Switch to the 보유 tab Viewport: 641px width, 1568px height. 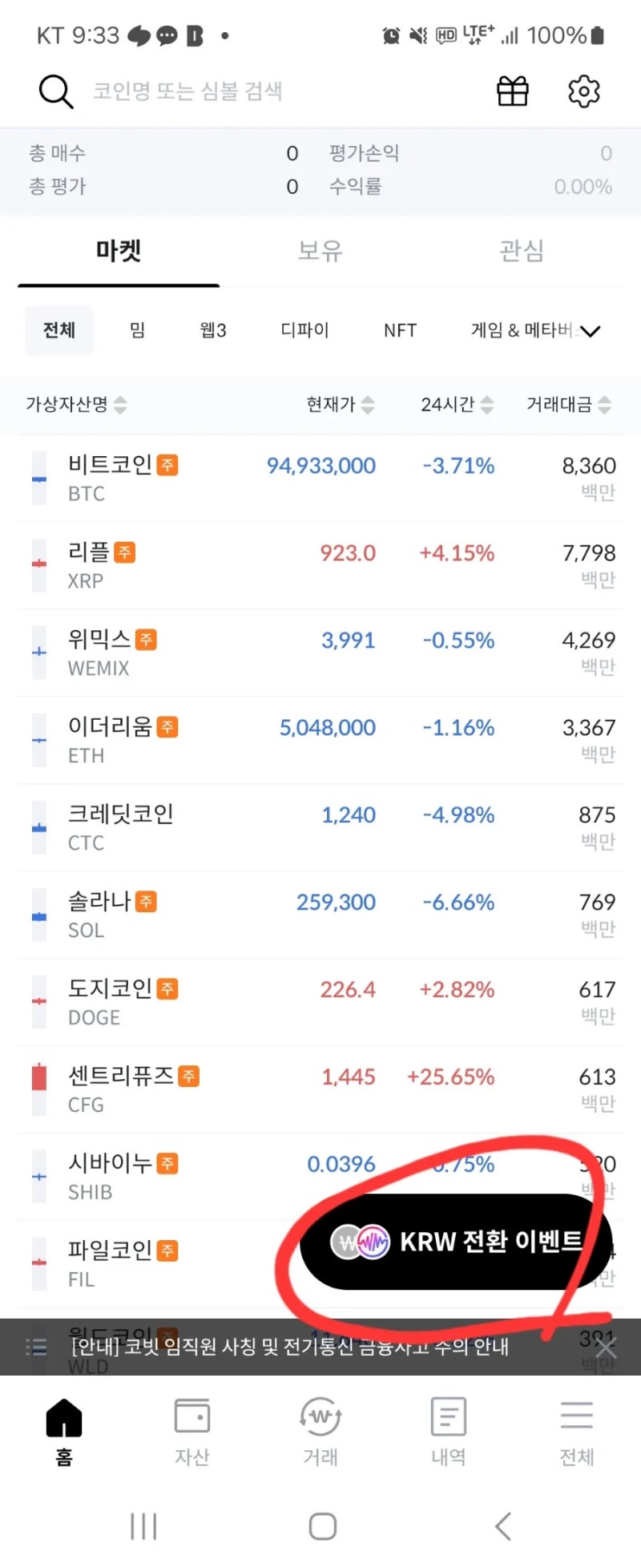point(320,251)
